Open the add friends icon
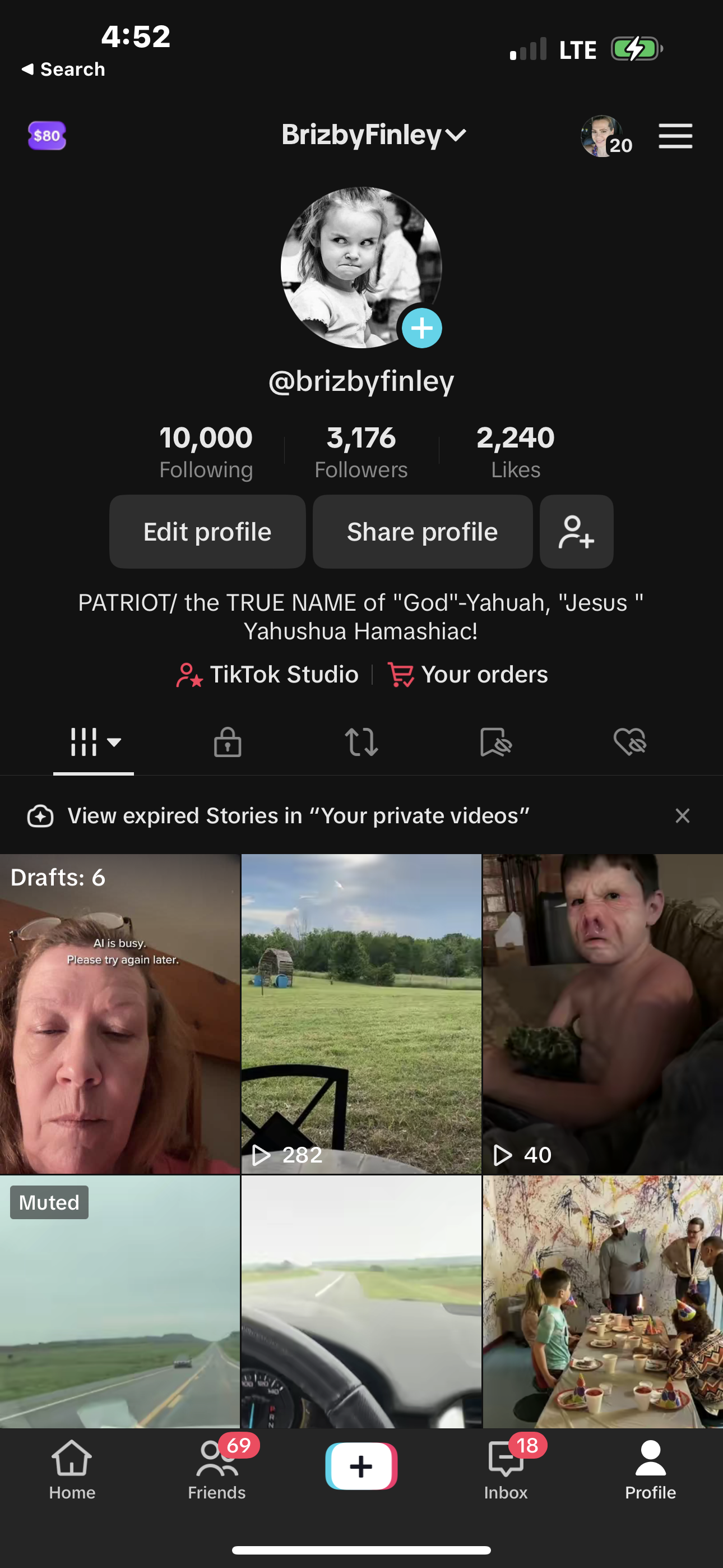The height and width of the screenshot is (1568, 723). (x=576, y=532)
